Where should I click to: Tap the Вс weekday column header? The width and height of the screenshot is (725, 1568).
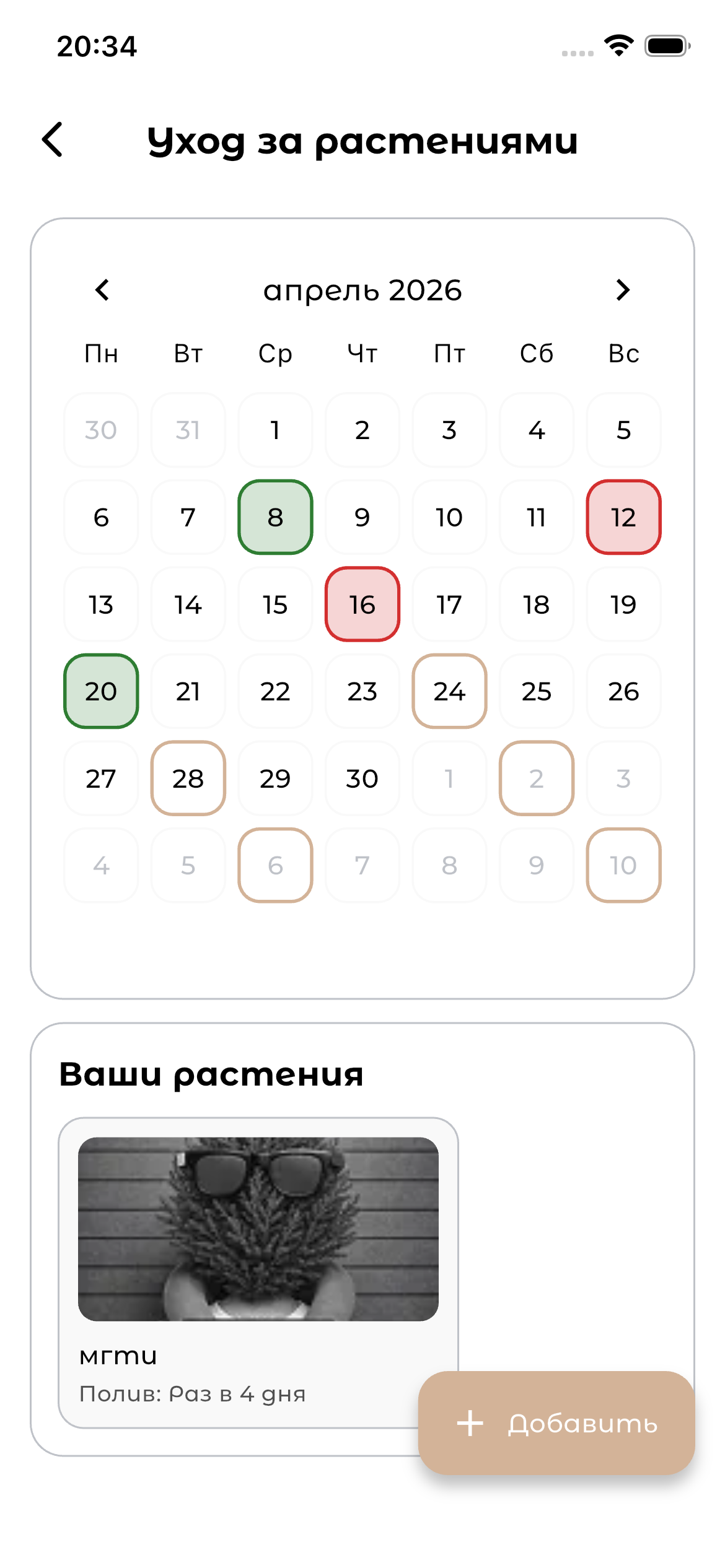pos(623,354)
